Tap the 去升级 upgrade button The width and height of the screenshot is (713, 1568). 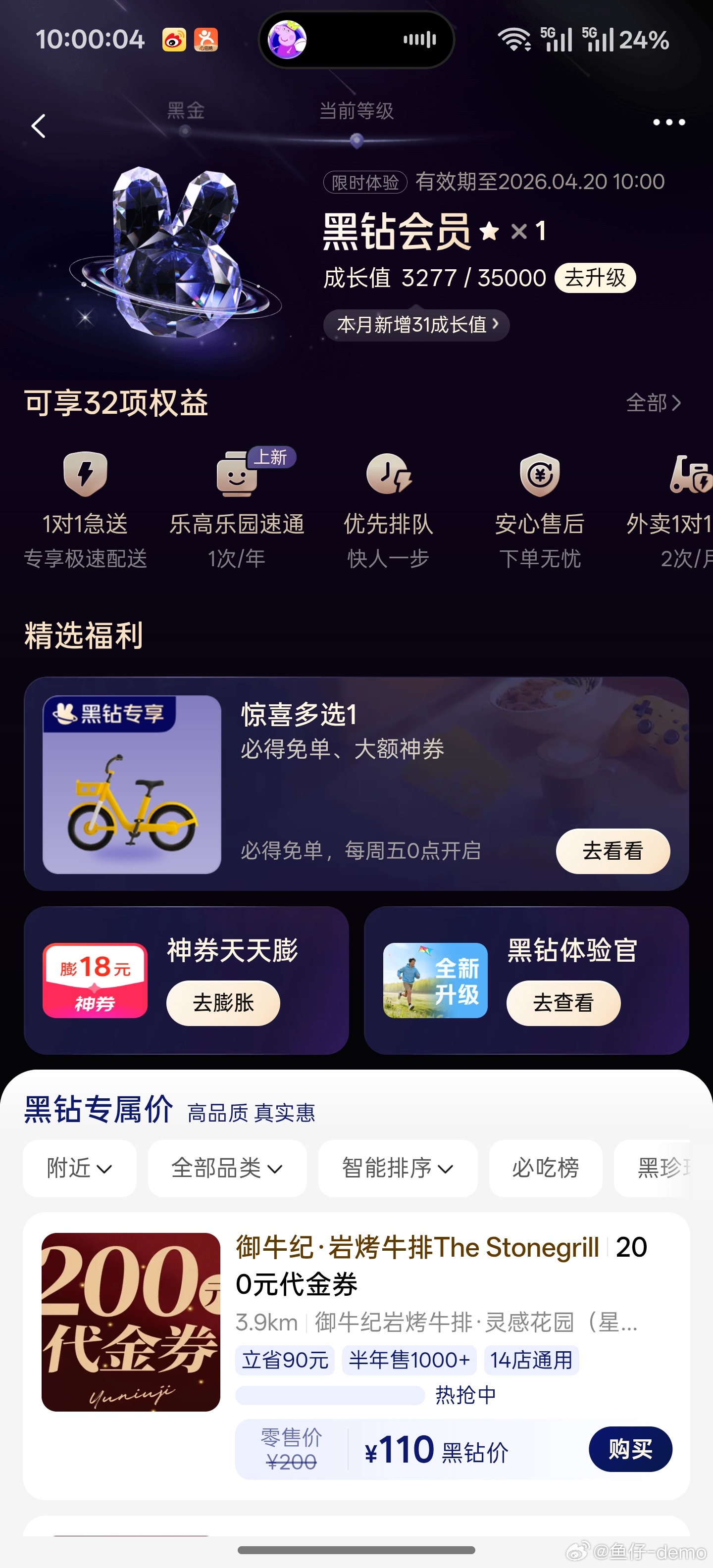(x=594, y=278)
